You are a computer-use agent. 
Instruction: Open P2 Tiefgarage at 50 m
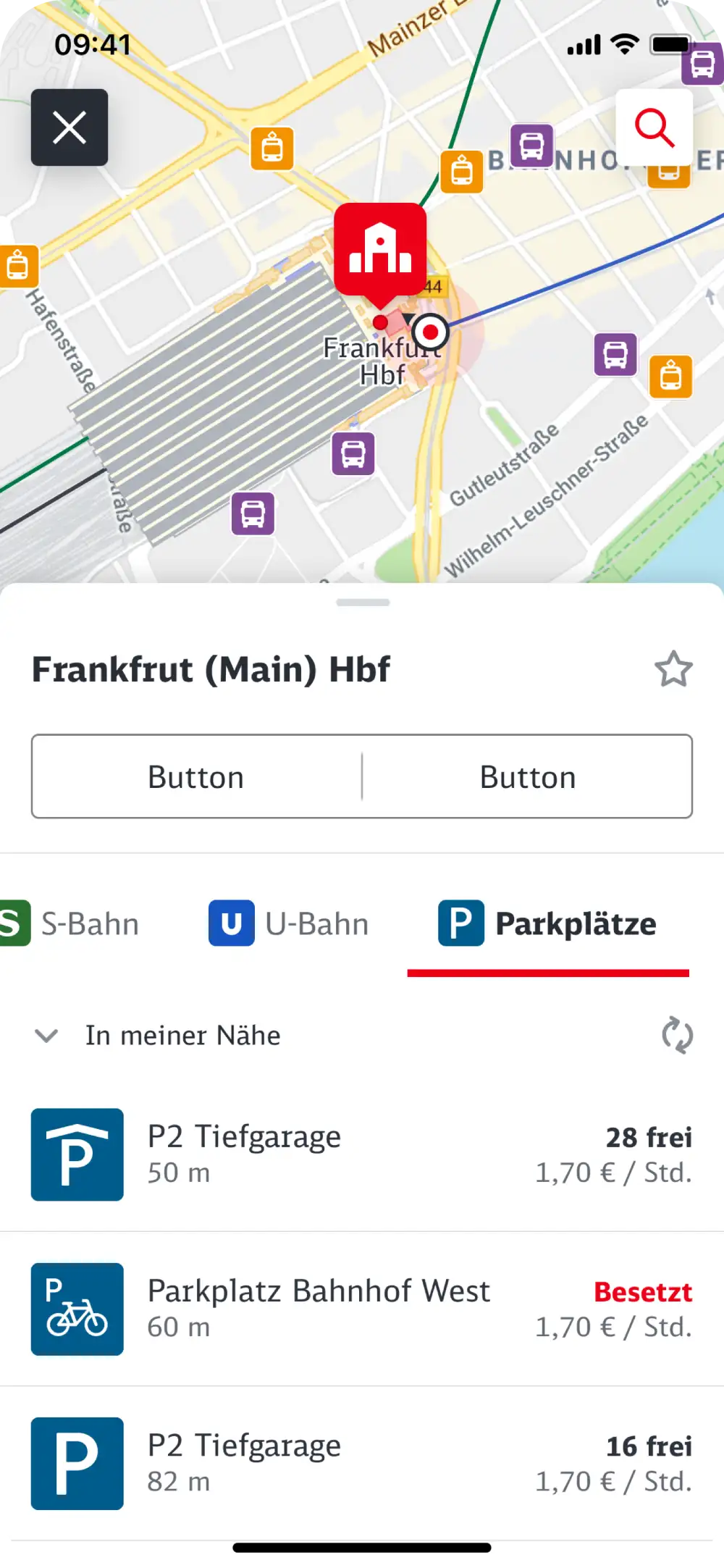pos(362,1154)
